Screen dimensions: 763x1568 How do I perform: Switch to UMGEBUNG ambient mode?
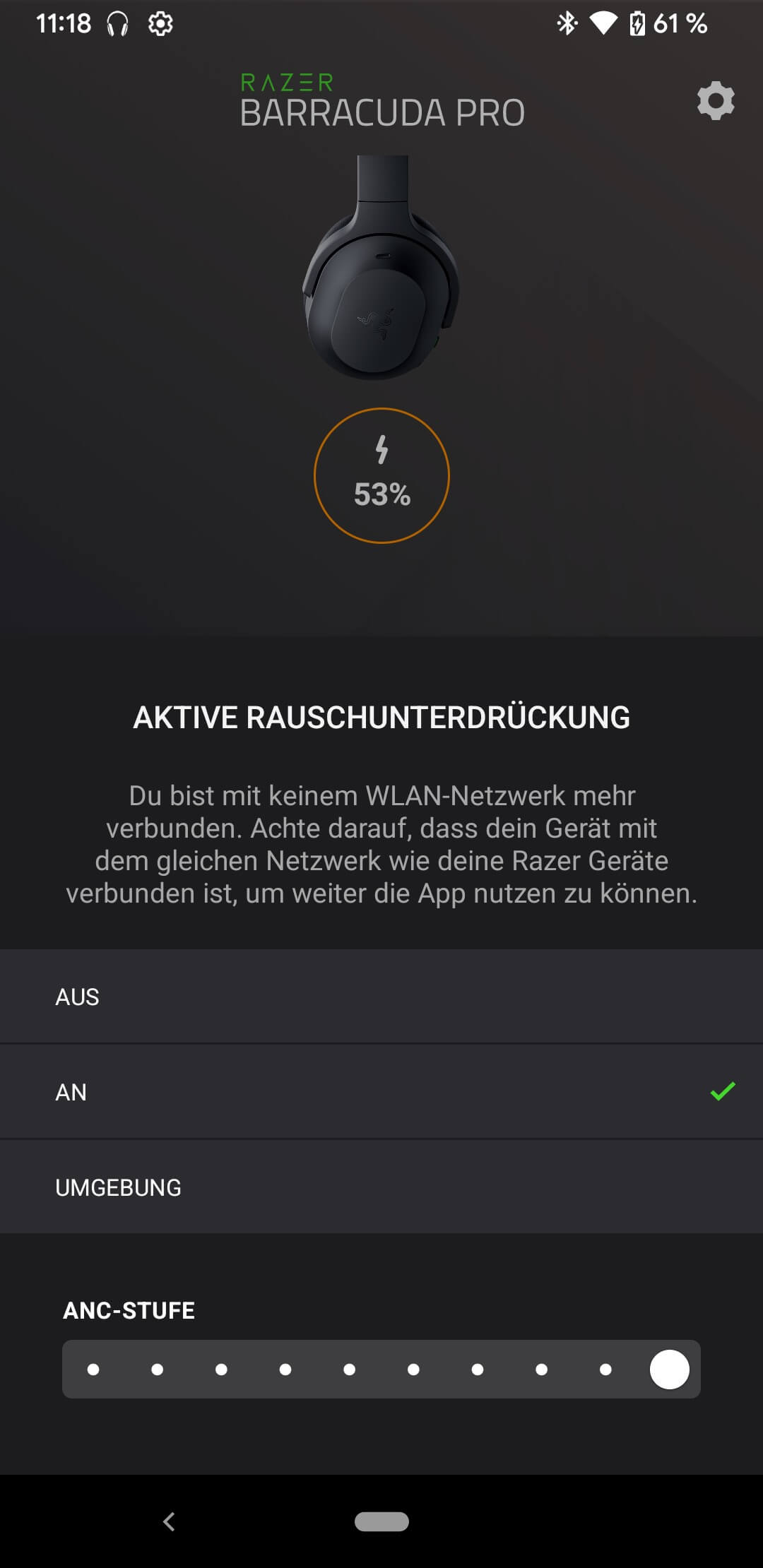[x=381, y=1187]
